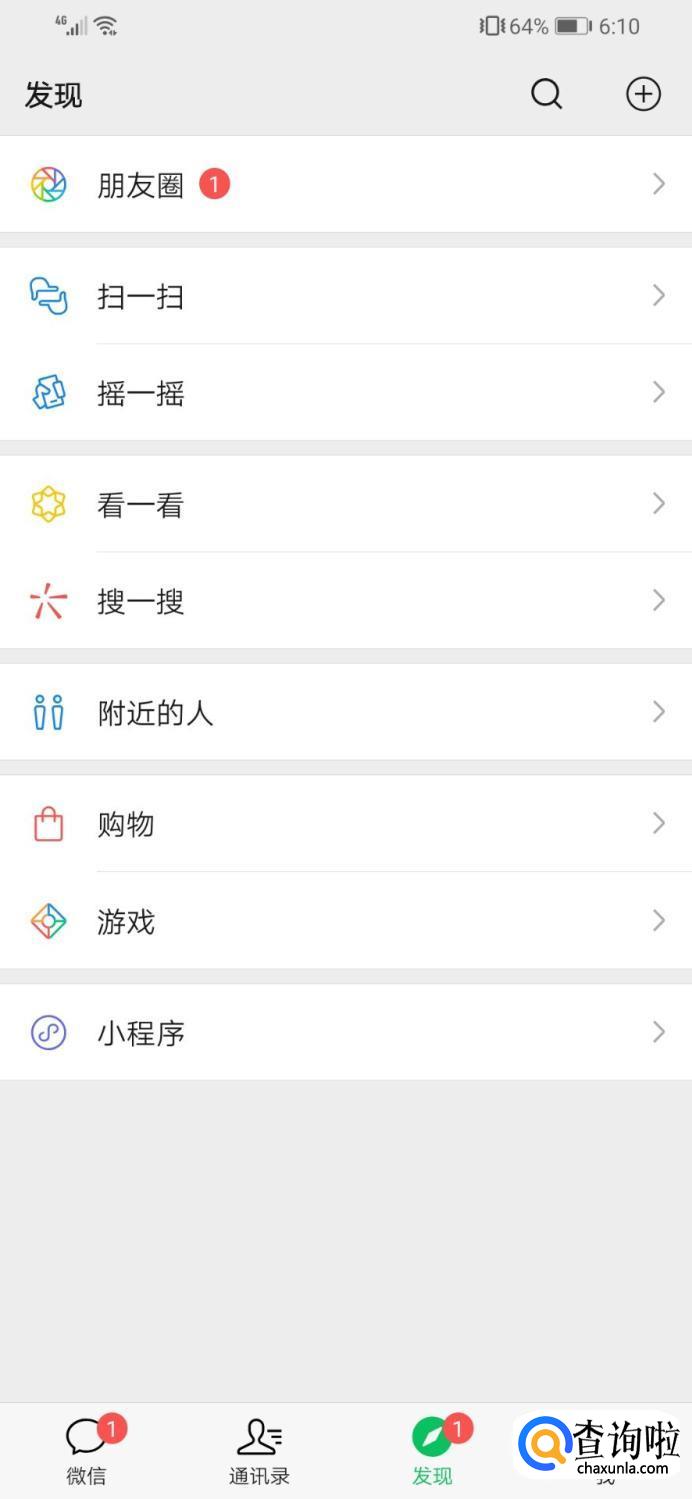Open 附近的人 people nearby

tap(346, 712)
